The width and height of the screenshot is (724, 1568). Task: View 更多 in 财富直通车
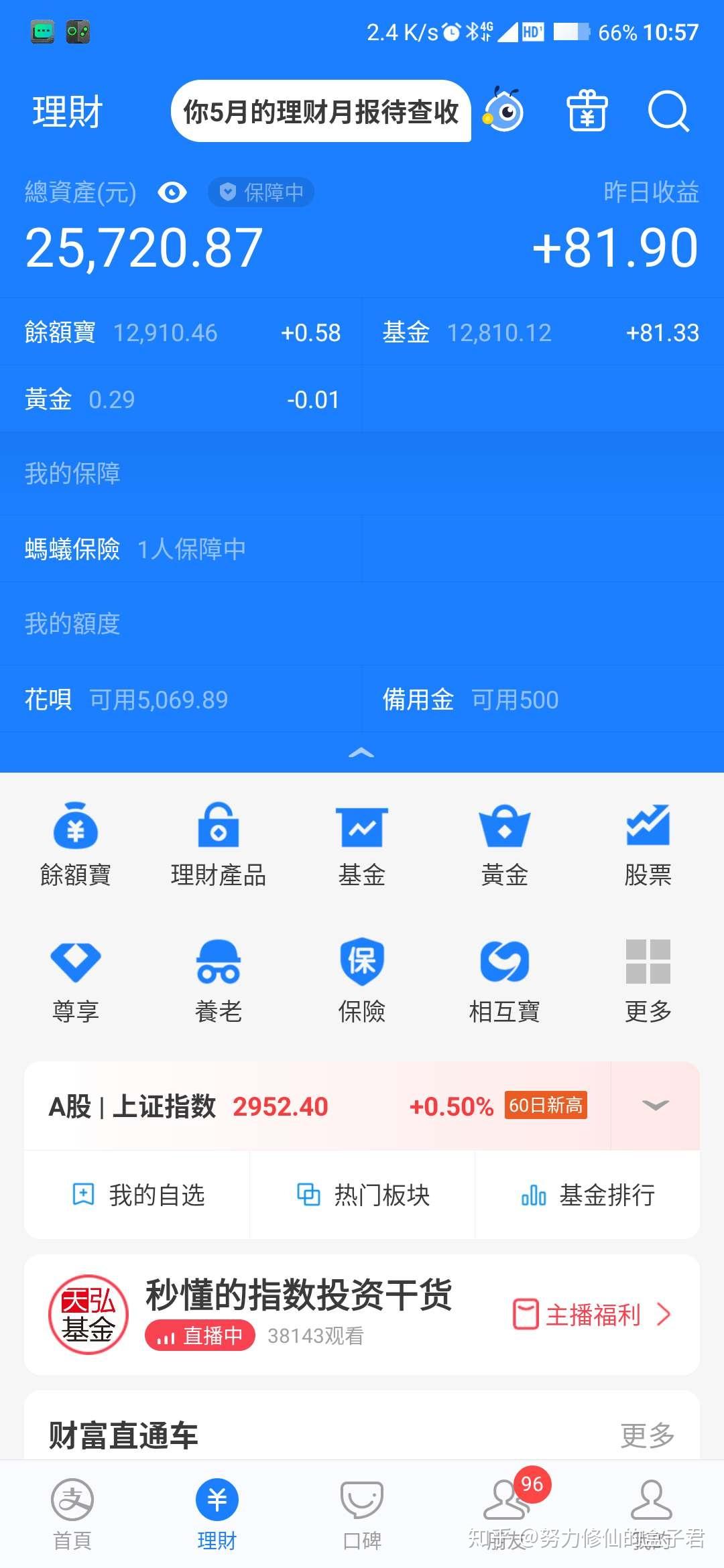tap(647, 1435)
